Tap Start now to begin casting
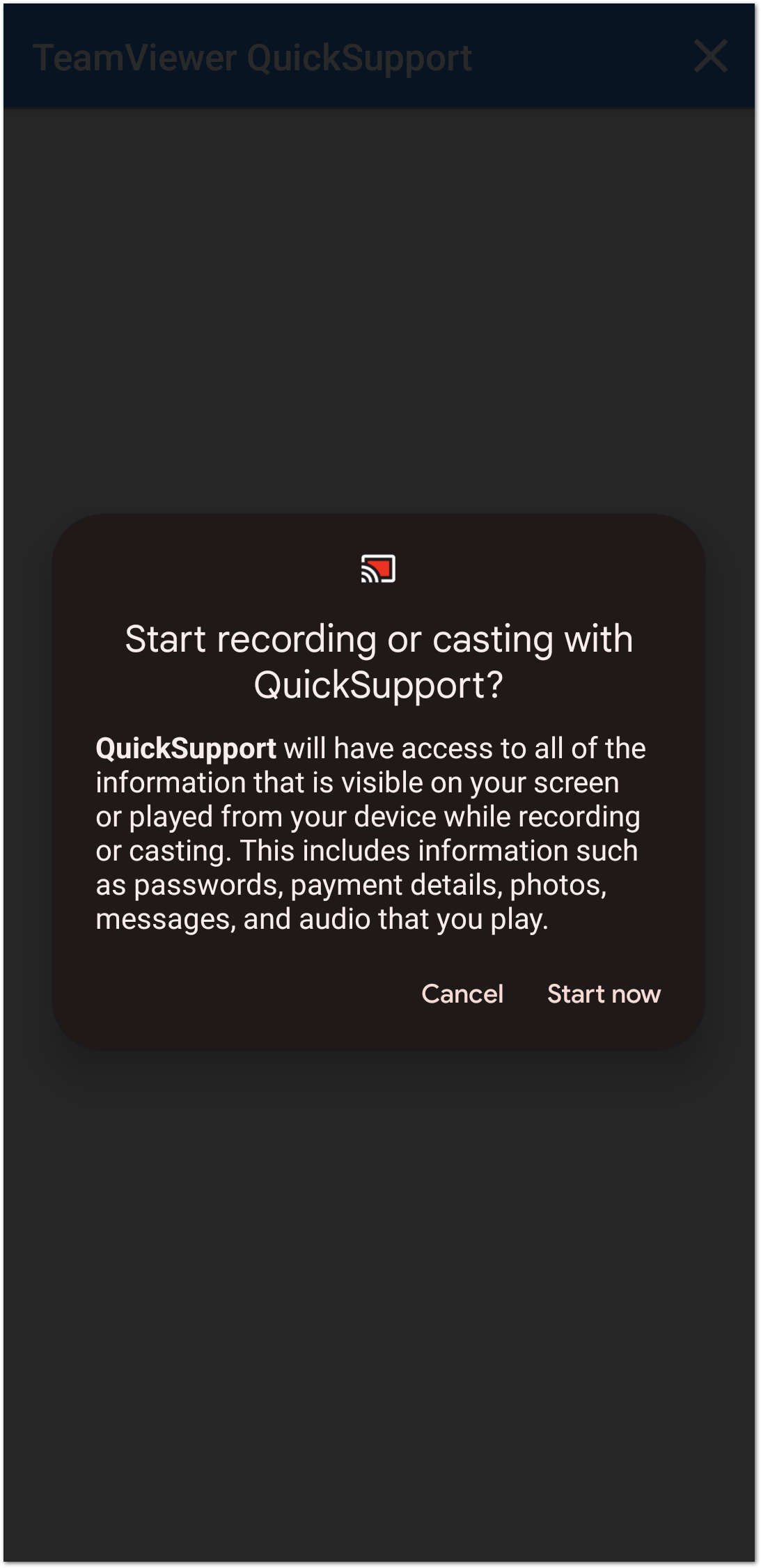This screenshot has width=761, height=1568. pyautogui.click(x=604, y=994)
